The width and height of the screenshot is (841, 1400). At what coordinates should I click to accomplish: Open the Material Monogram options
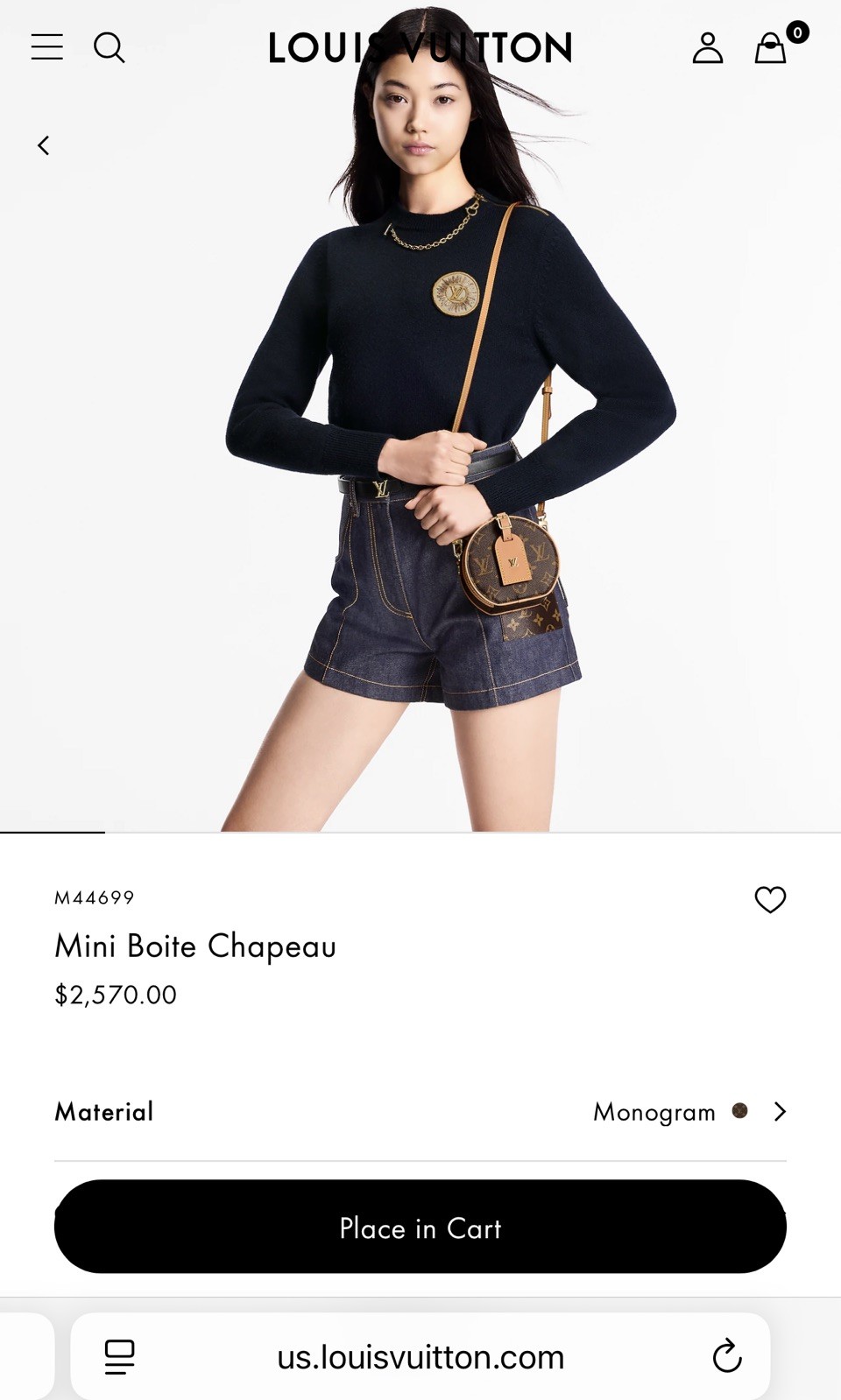click(420, 1112)
